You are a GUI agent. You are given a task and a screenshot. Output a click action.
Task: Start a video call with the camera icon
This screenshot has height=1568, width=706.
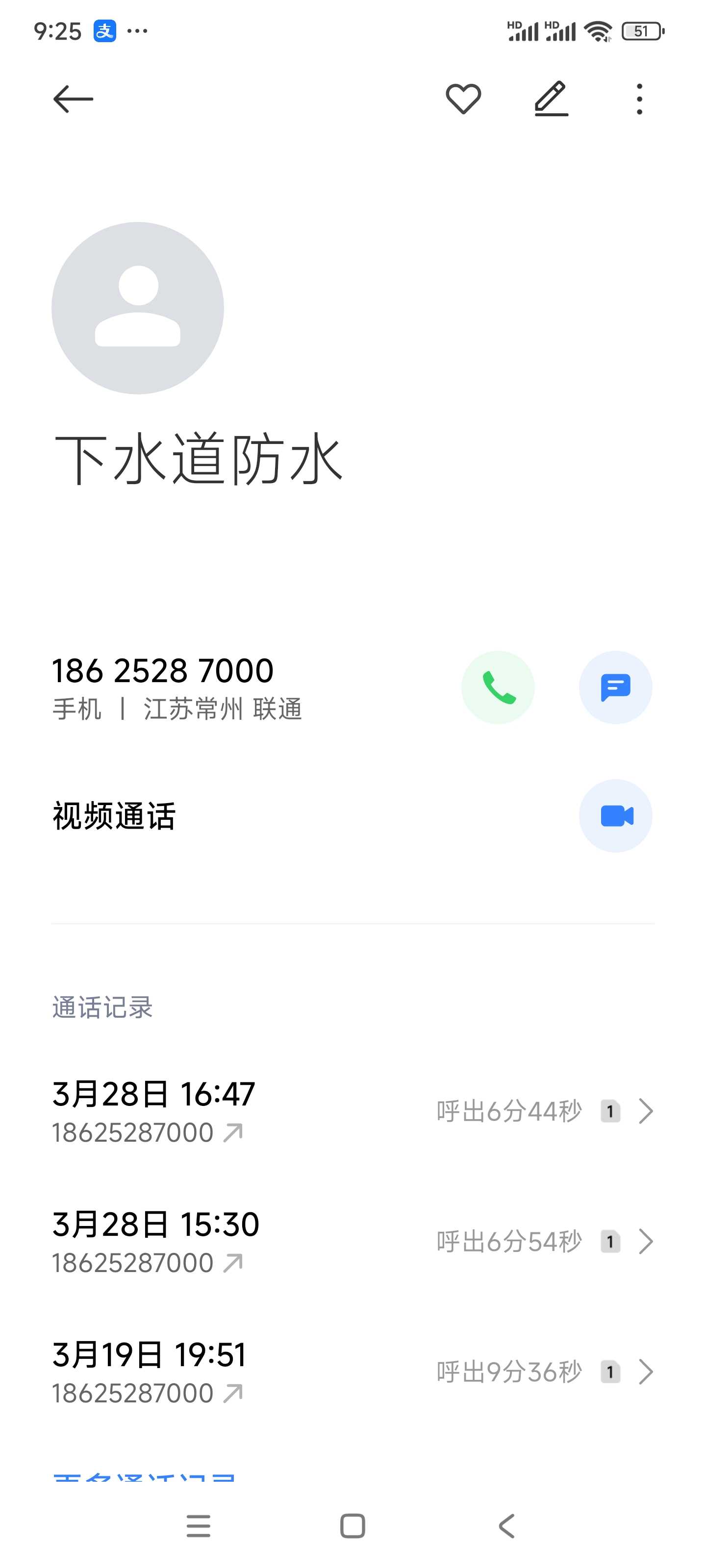615,816
